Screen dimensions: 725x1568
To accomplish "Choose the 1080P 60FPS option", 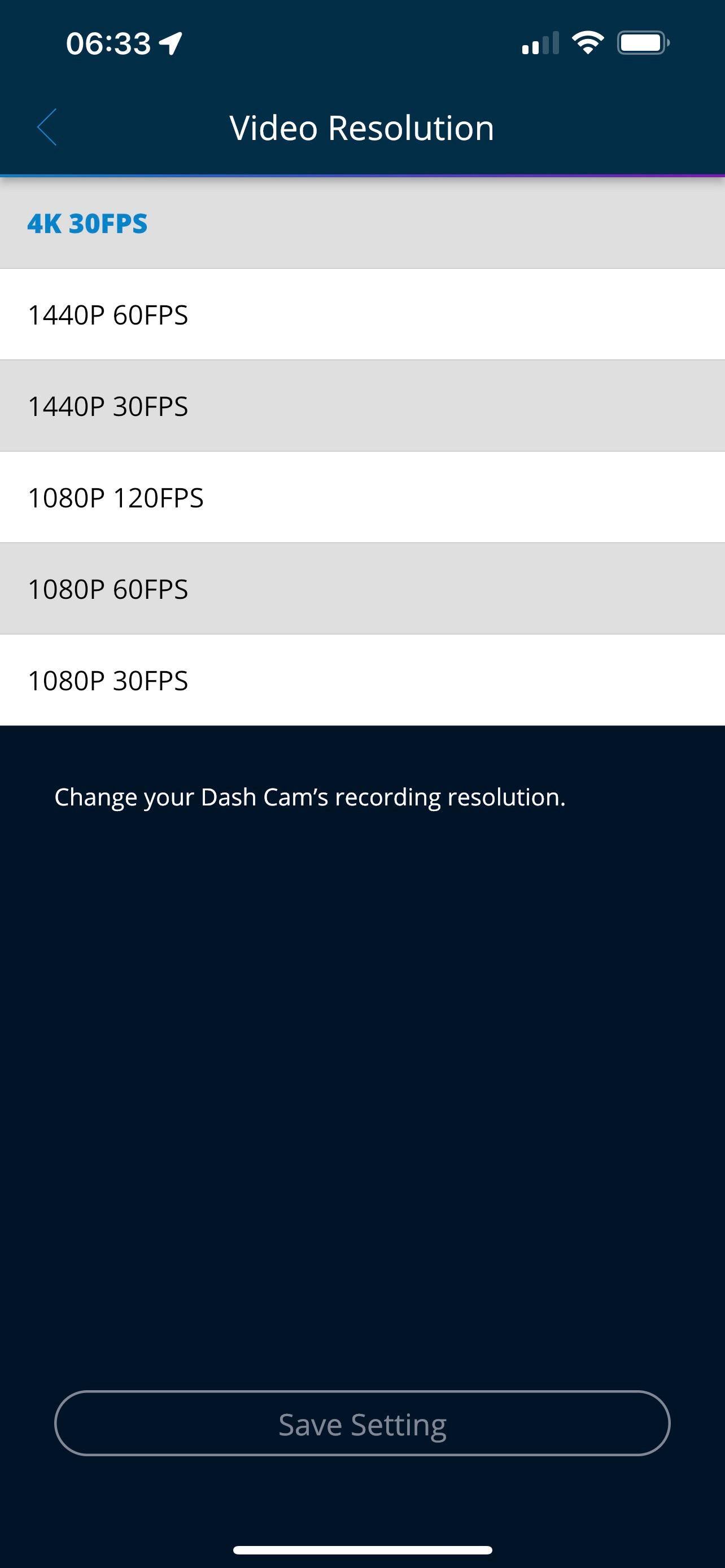I will [362, 589].
